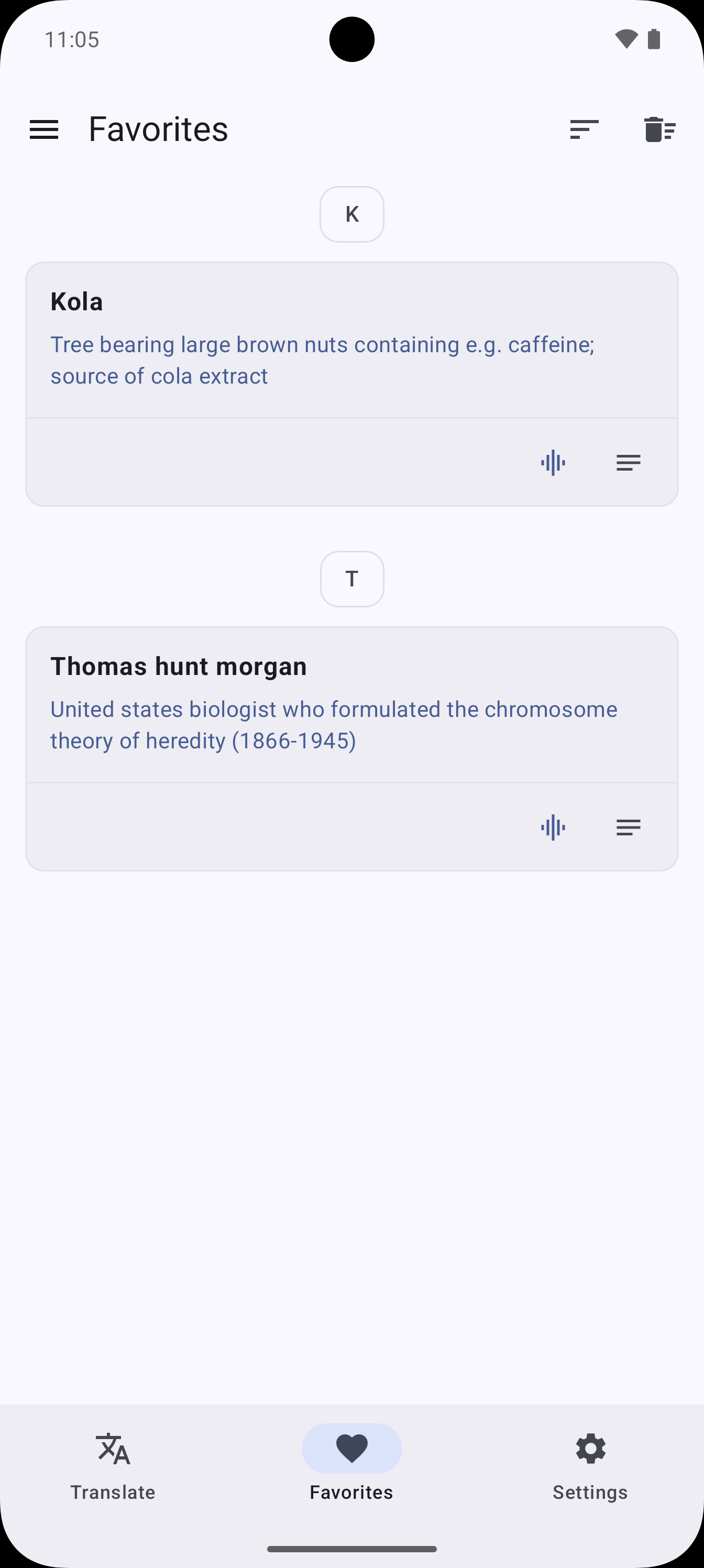
Task: Play pronunciation audio for Kola
Action: pyautogui.click(x=553, y=463)
